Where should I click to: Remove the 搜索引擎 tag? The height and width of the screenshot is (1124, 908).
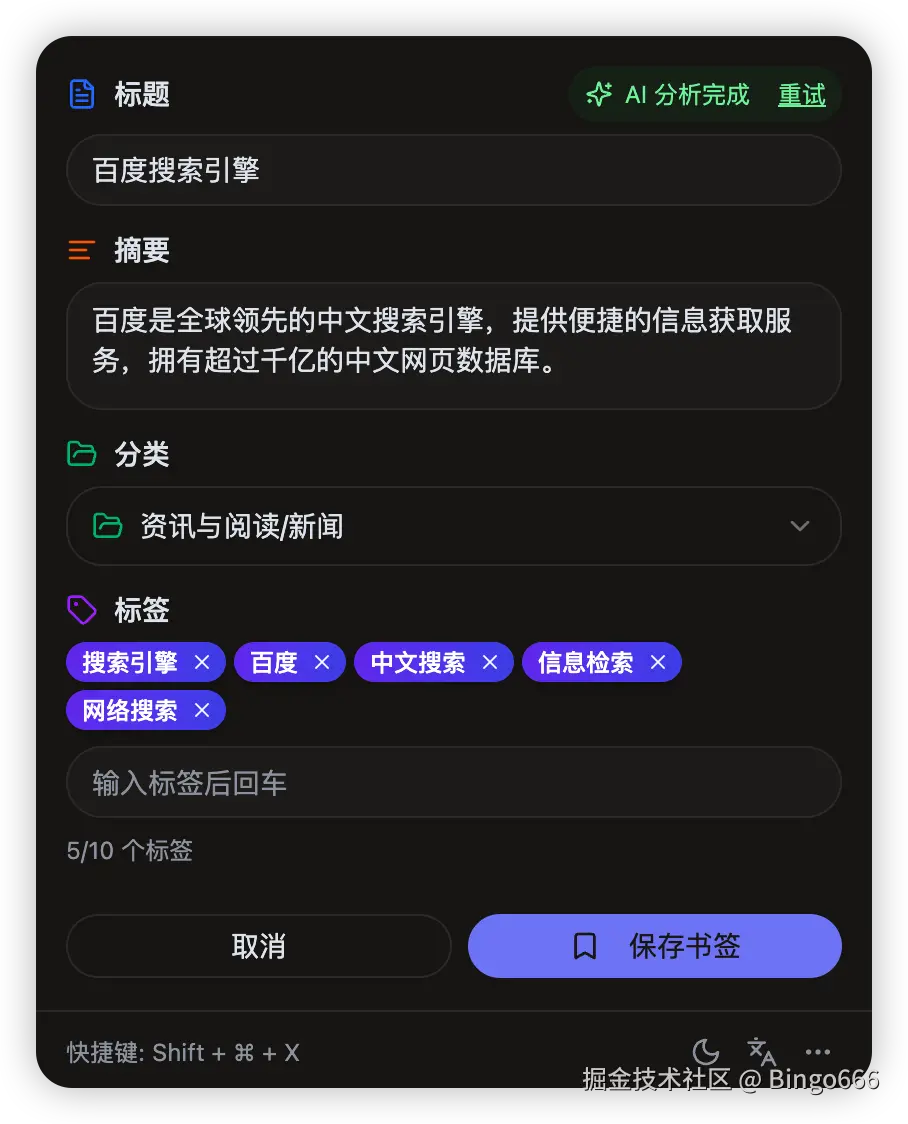tap(202, 662)
